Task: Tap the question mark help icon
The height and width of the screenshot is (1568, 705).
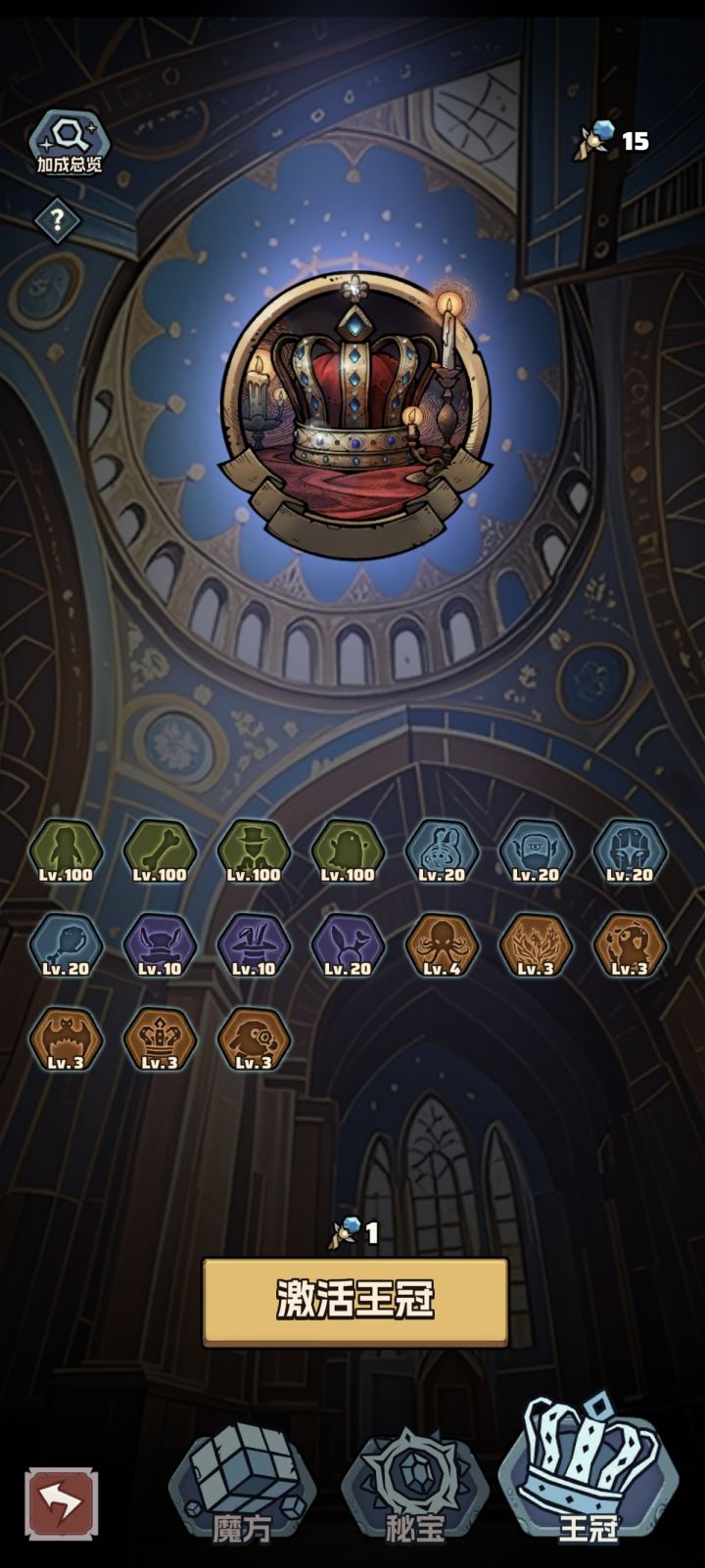Action: tap(58, 219)
